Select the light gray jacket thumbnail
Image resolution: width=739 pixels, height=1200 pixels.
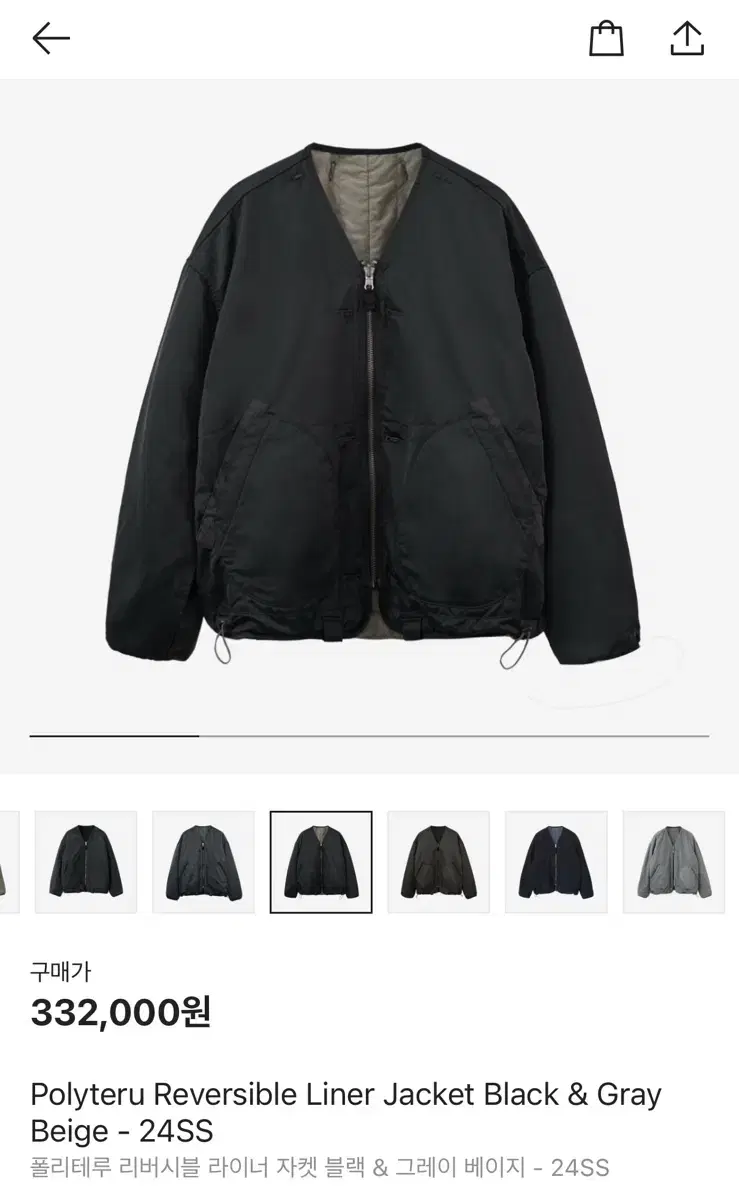click(x=673, y=862)
